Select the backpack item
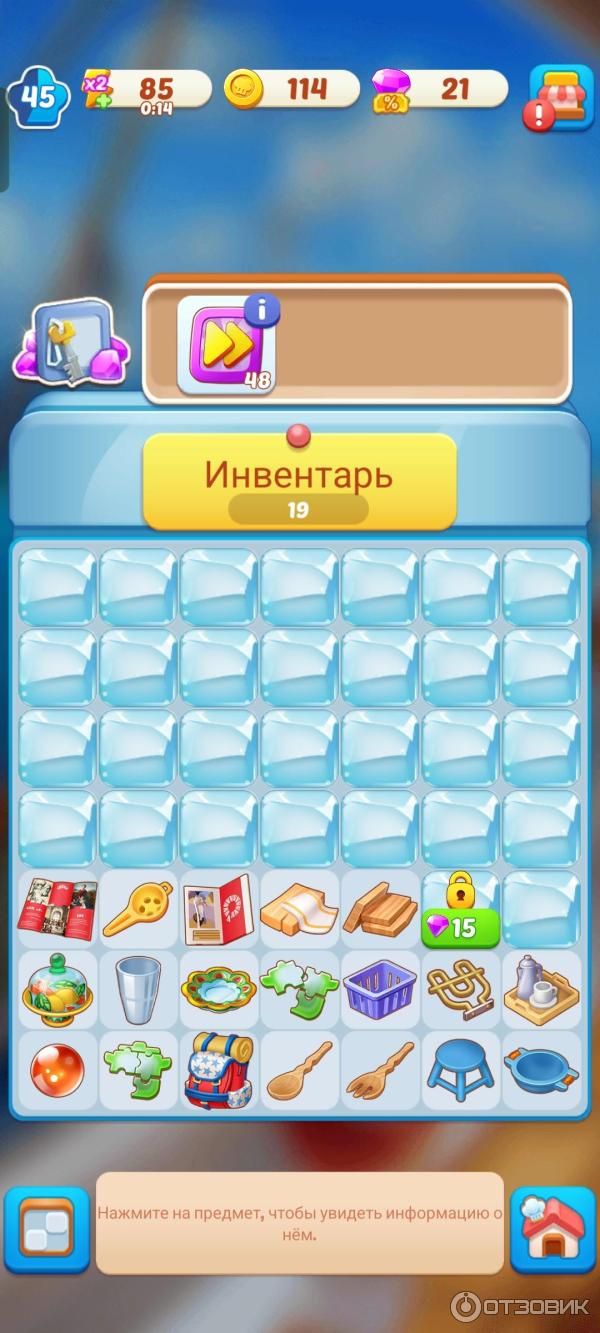600x1333 pixels. tap(218, 1069)
